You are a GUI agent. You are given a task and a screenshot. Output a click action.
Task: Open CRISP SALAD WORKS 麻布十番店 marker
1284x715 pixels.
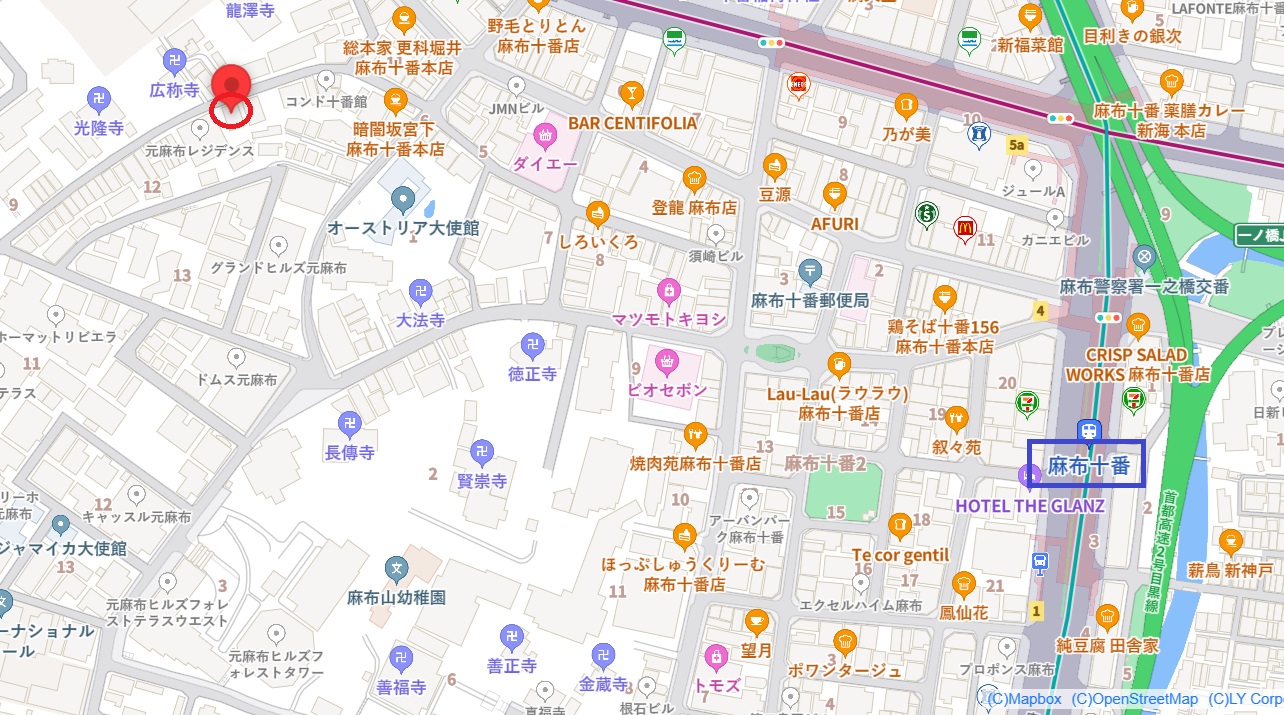click(1138, 326)
